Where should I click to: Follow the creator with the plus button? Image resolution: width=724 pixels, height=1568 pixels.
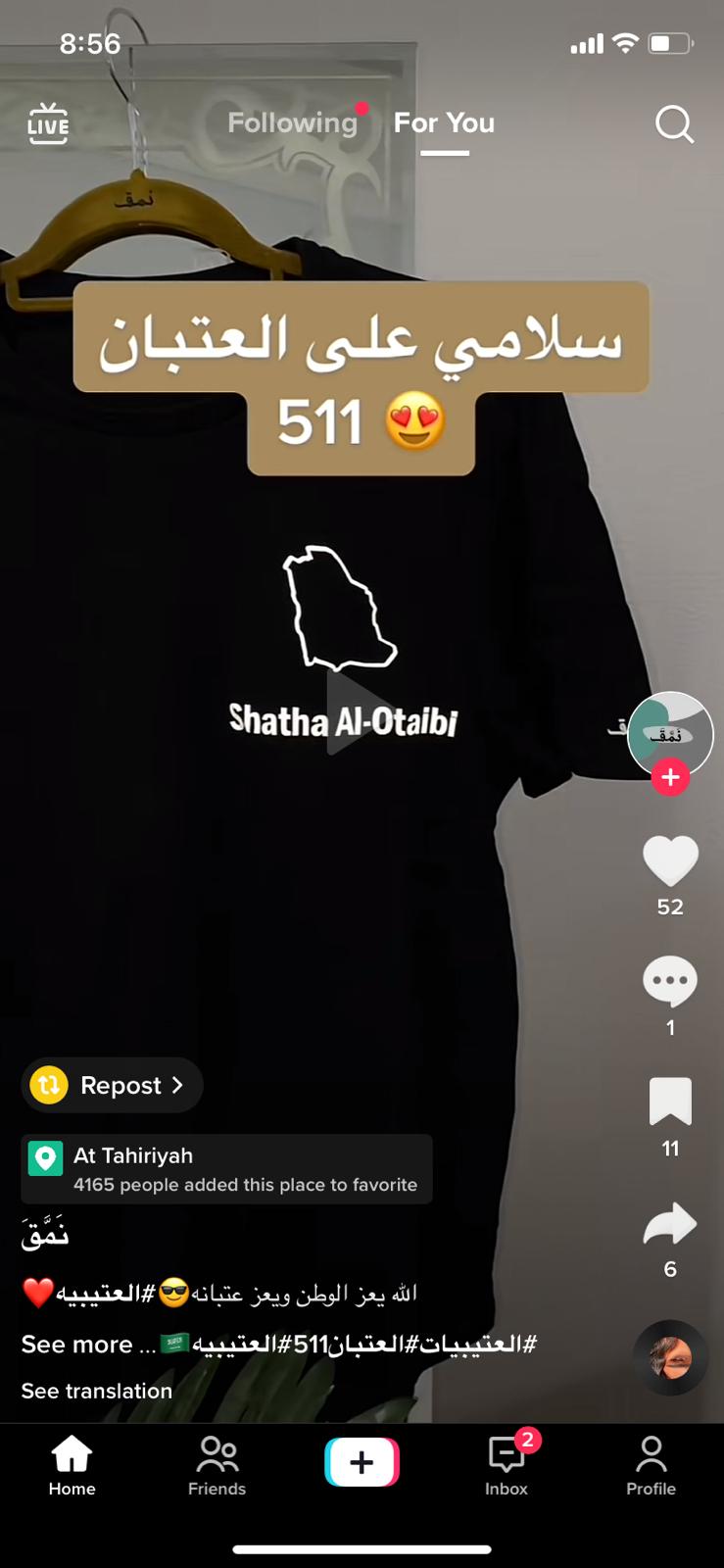(x=670, y=777)
